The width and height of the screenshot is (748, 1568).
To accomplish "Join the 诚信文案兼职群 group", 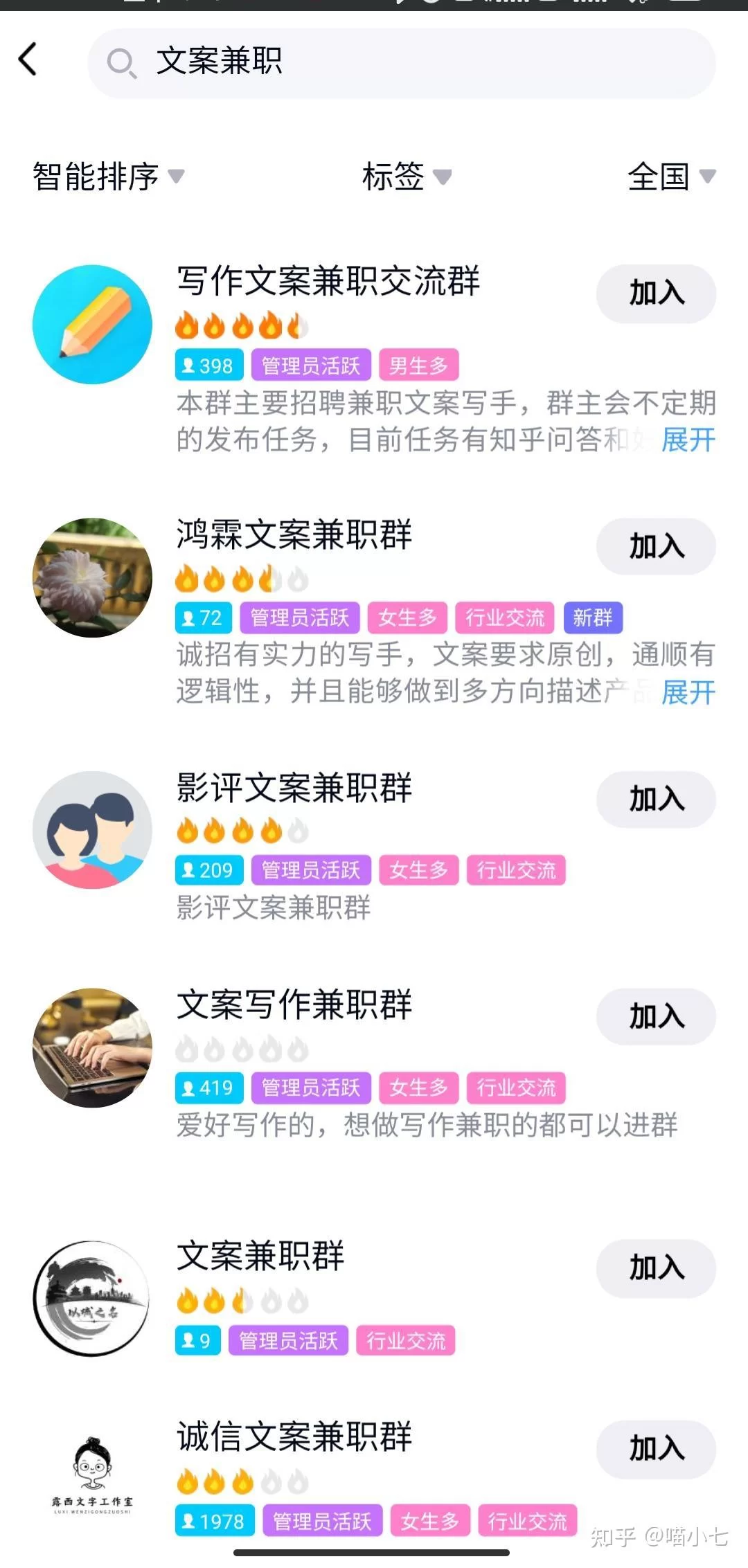I will tap(656, 1449).
